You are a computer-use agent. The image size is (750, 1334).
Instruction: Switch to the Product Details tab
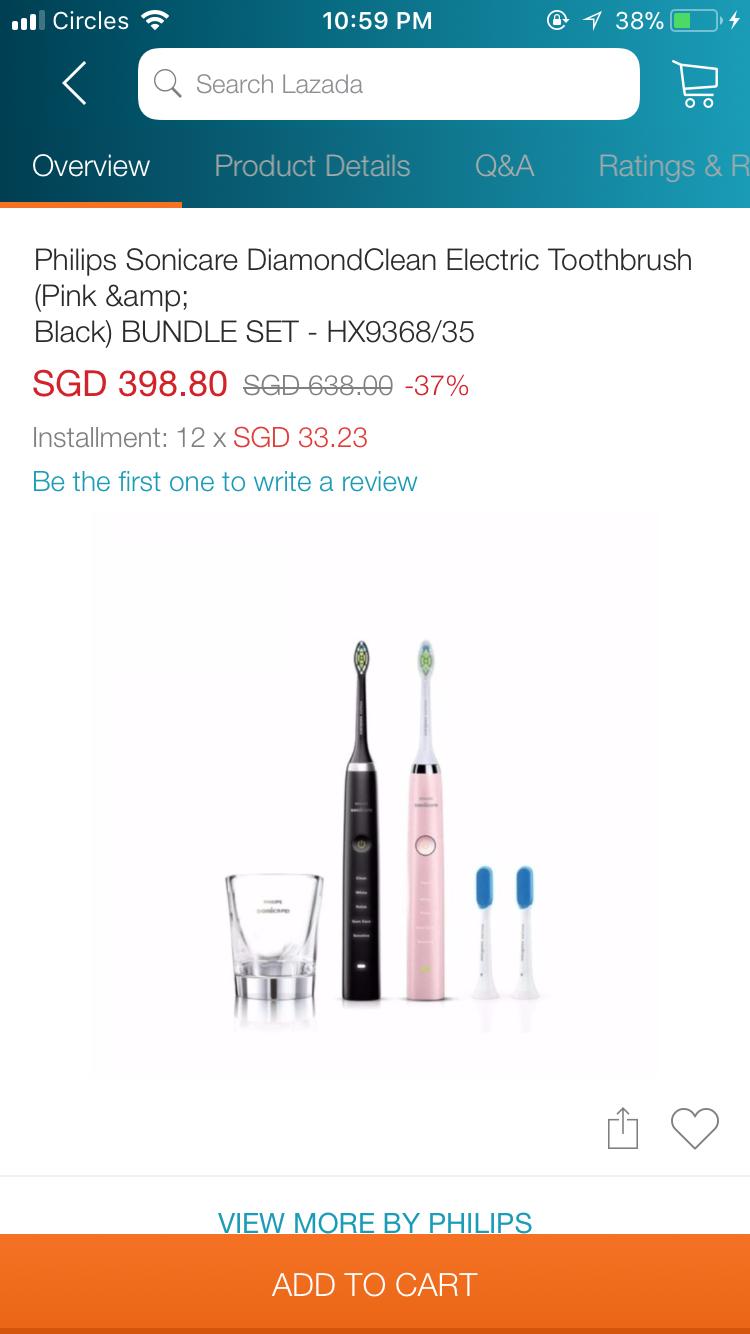coord(312,166)
